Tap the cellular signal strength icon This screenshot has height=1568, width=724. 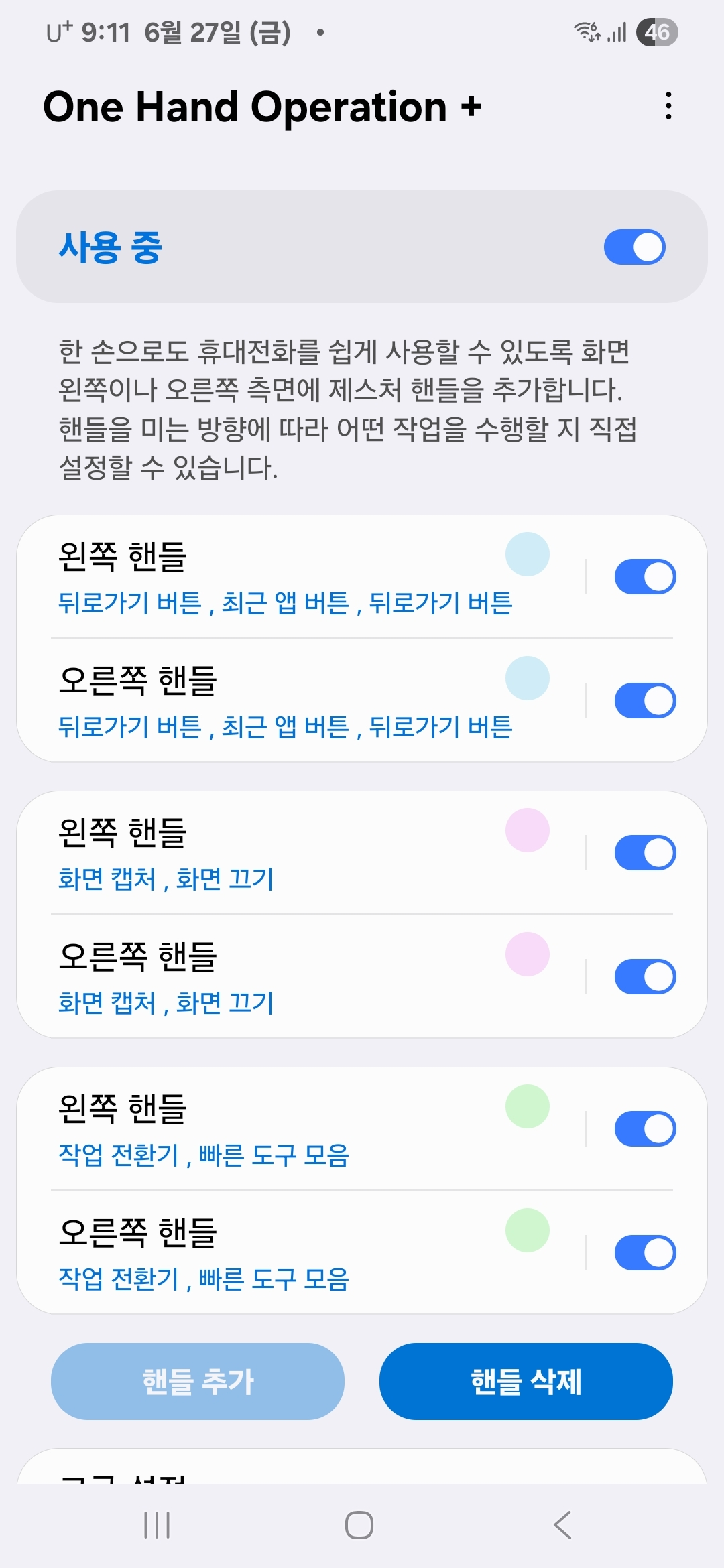pos(615,31)
